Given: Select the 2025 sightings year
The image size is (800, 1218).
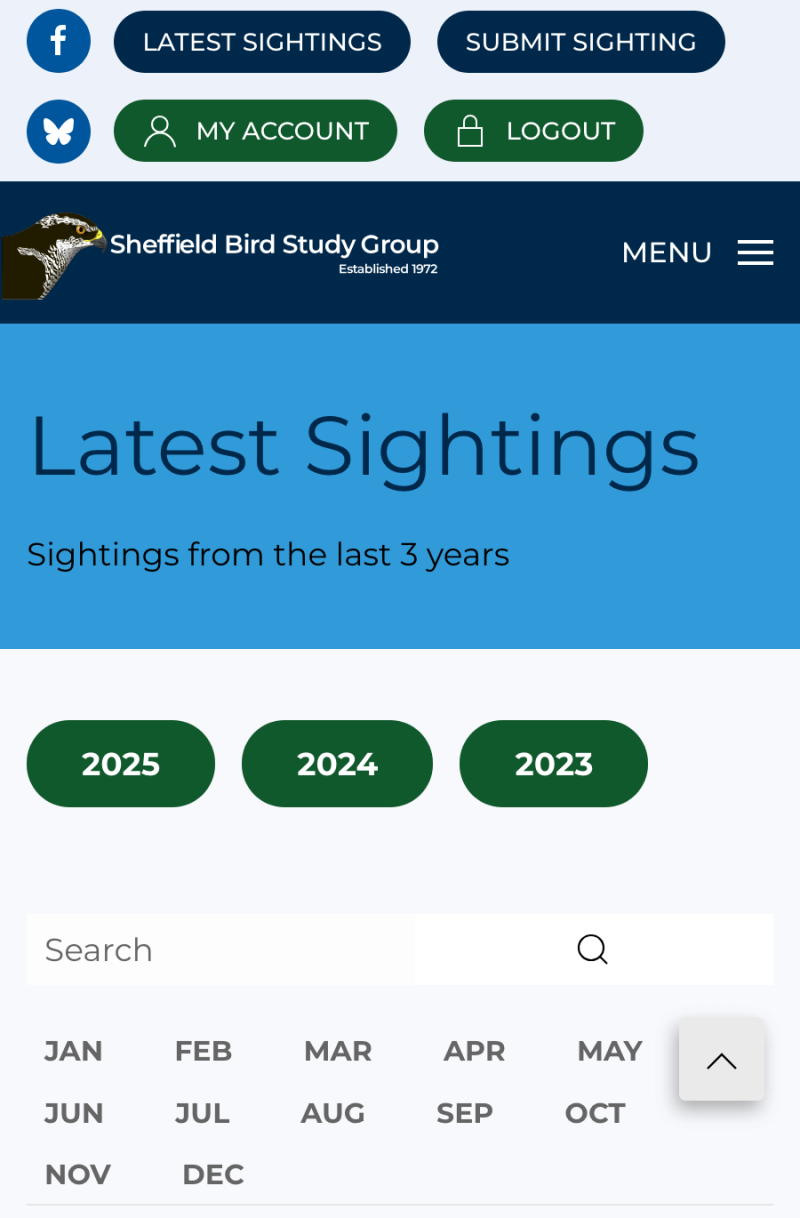Looking at the screenshot, I should tap(121, 764).
